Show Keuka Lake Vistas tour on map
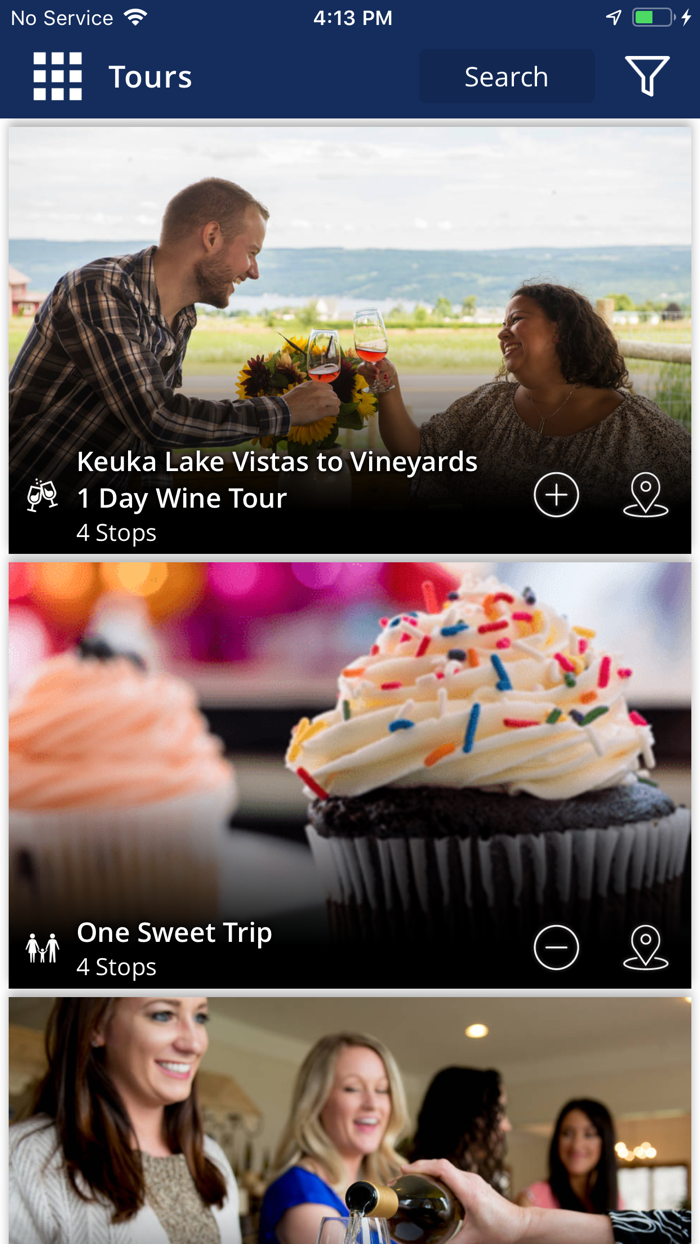700x1244 pixels. pyautogui.click(x=645, y=495)
